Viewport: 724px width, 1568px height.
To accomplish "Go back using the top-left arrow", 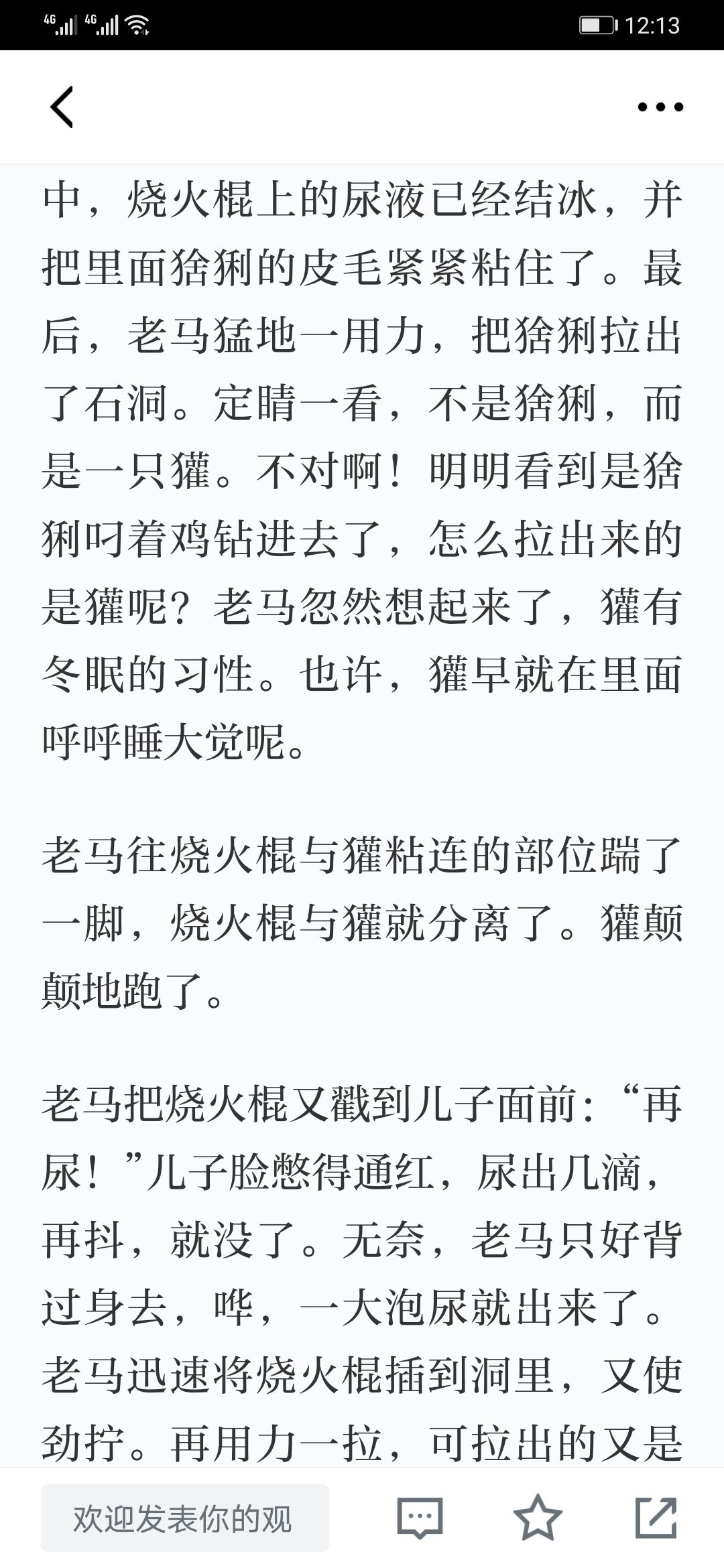I will coord(62,107).
